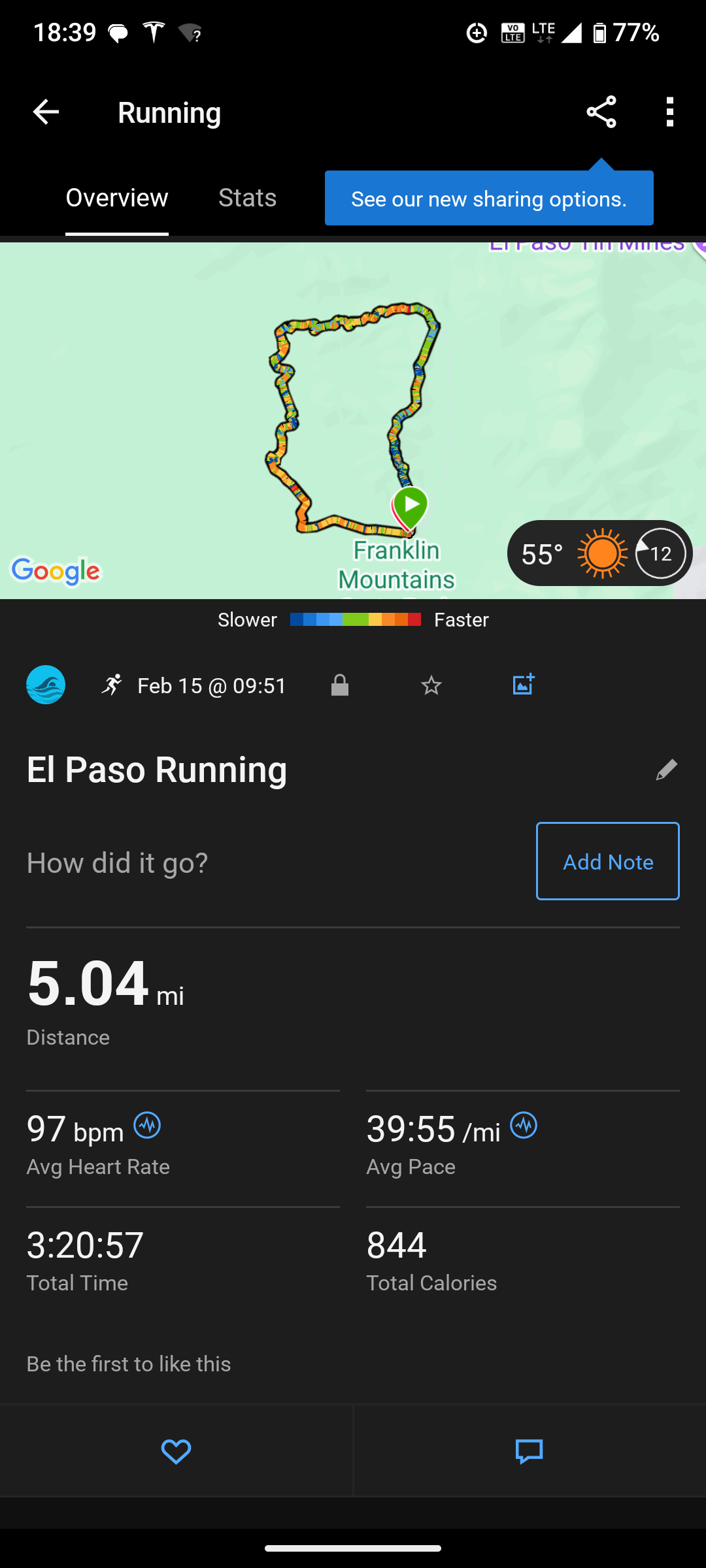
Task: Open comments for this activity
Action: point(529,1452)
